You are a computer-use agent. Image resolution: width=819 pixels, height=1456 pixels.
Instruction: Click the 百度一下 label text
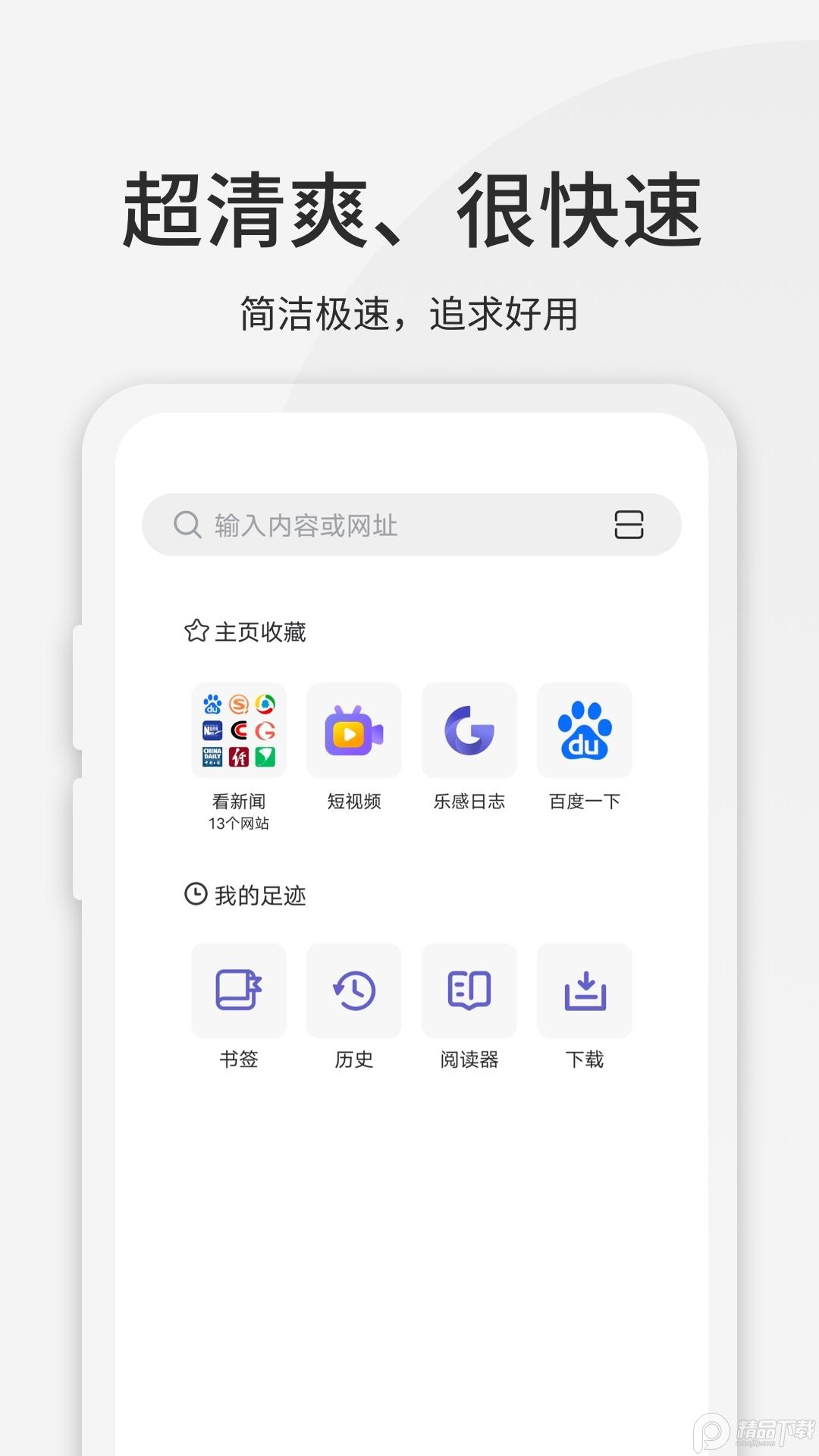tap(584, 801)
